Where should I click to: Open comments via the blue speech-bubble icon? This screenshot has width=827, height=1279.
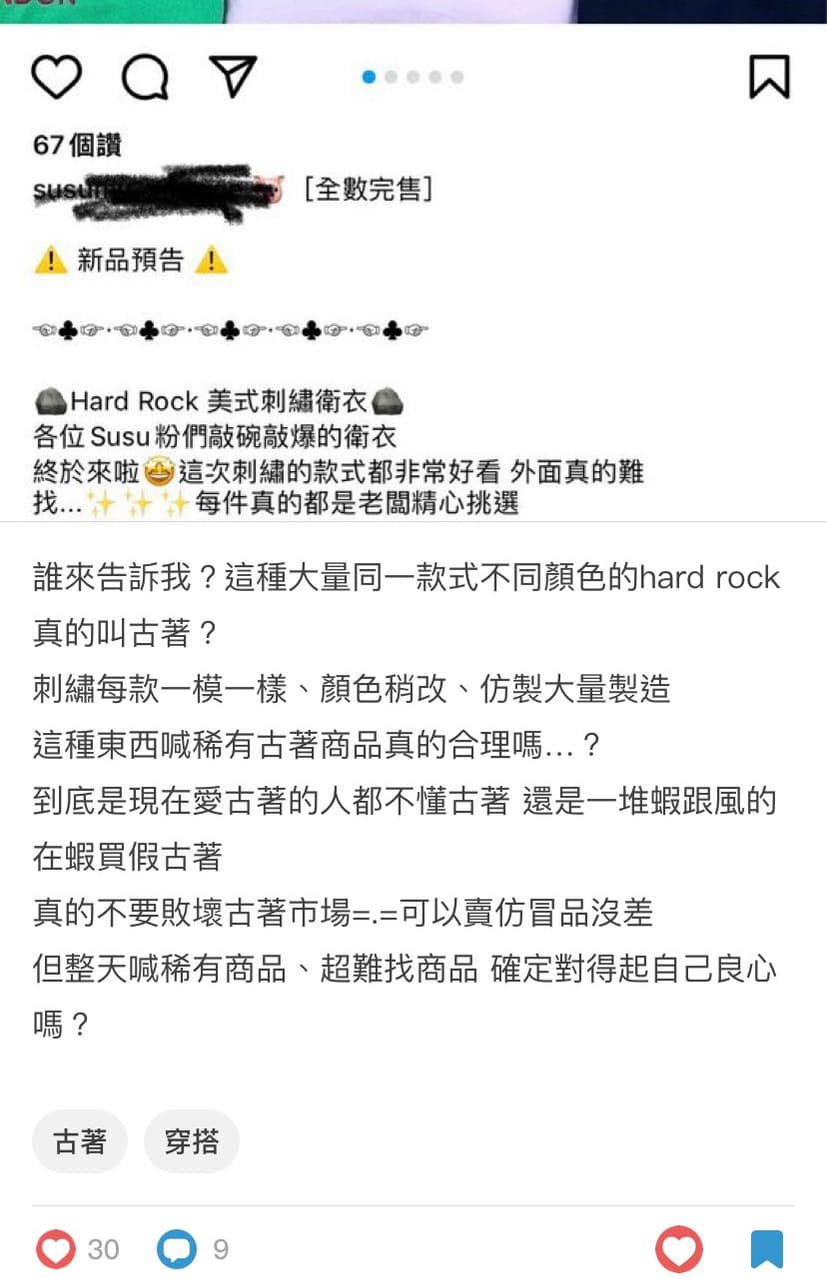176,1249
